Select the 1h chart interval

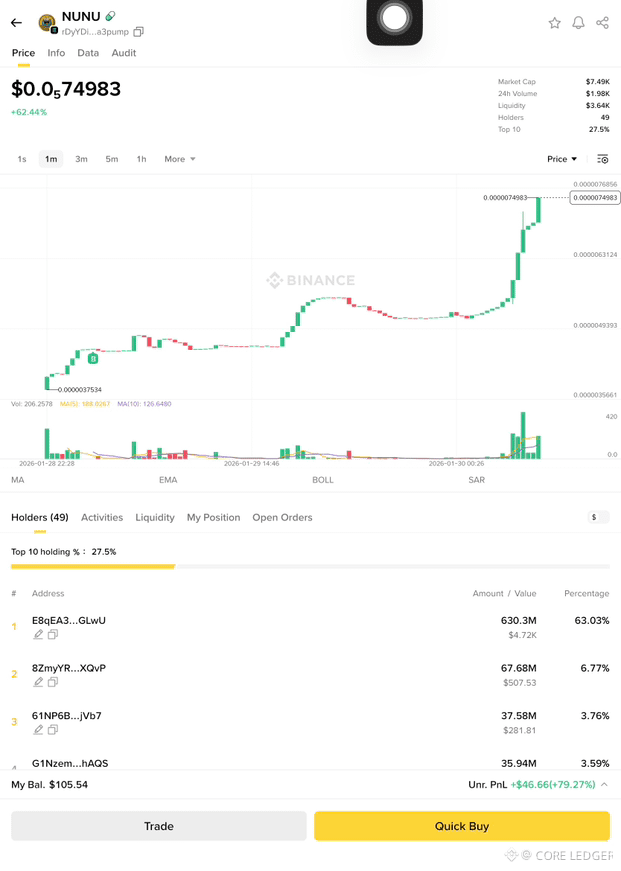click(141, 159)
